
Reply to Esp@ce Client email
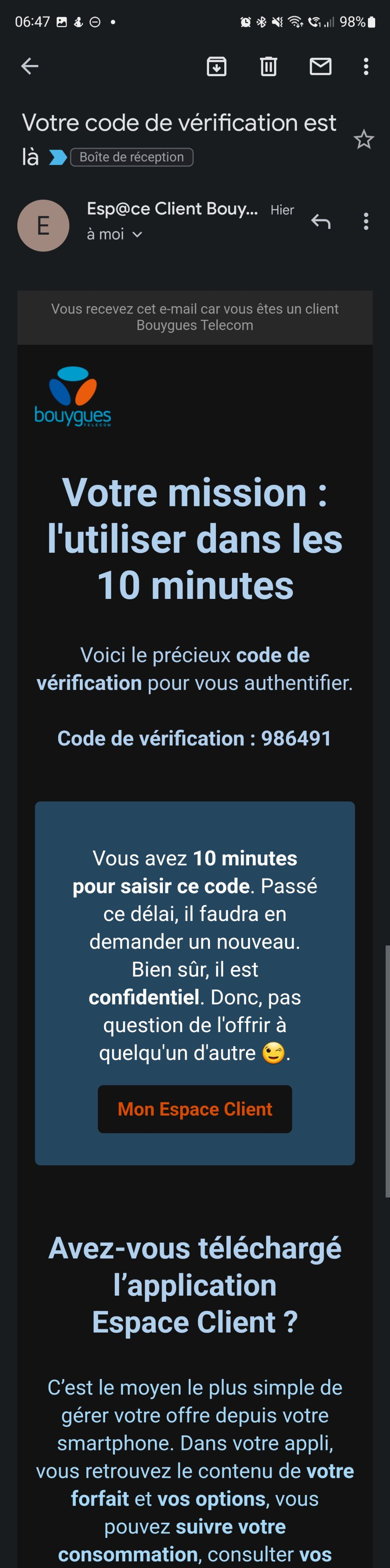click(321, 221)
